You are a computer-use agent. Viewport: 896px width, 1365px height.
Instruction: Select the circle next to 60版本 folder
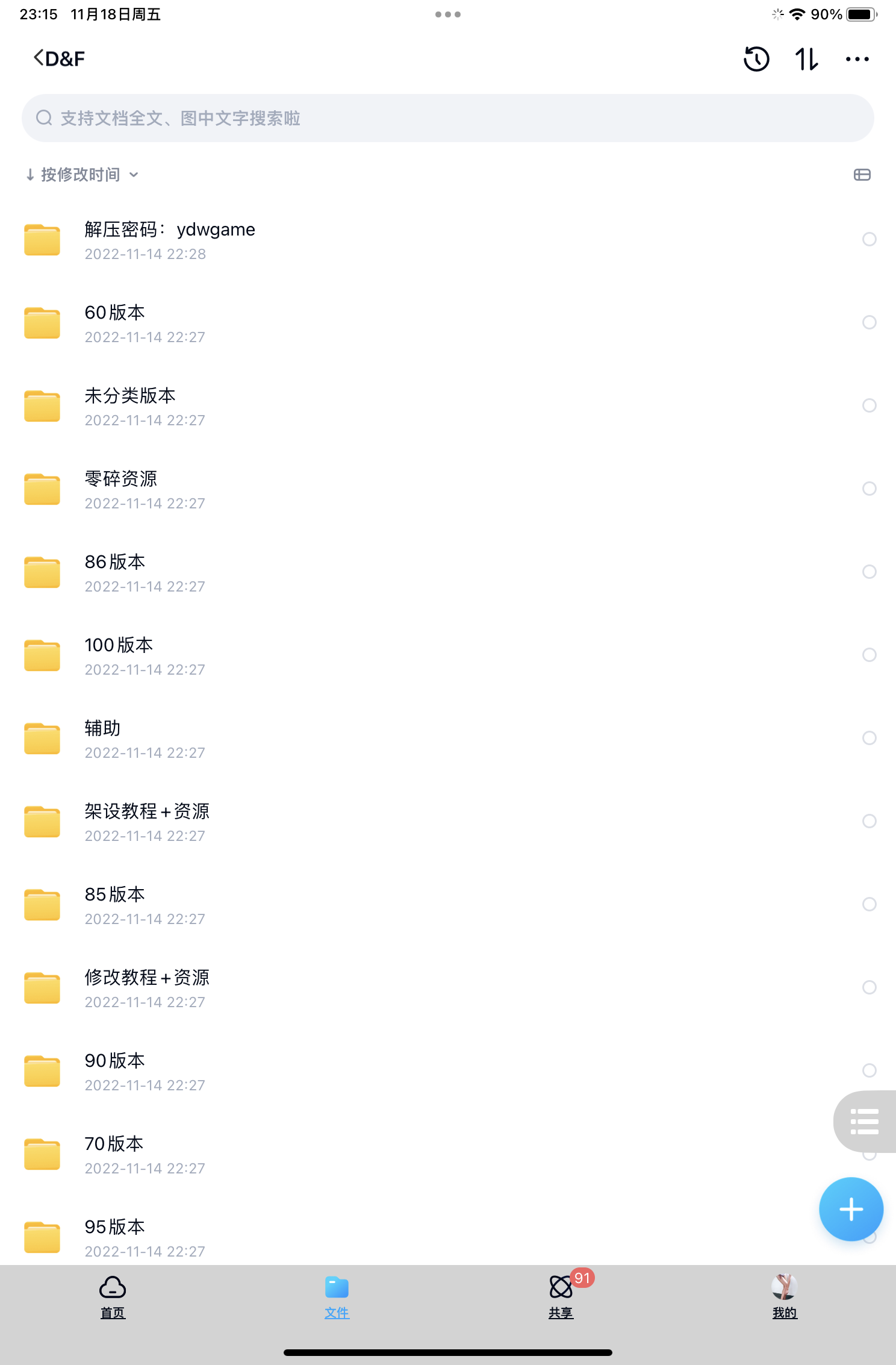tap(869, 322)
